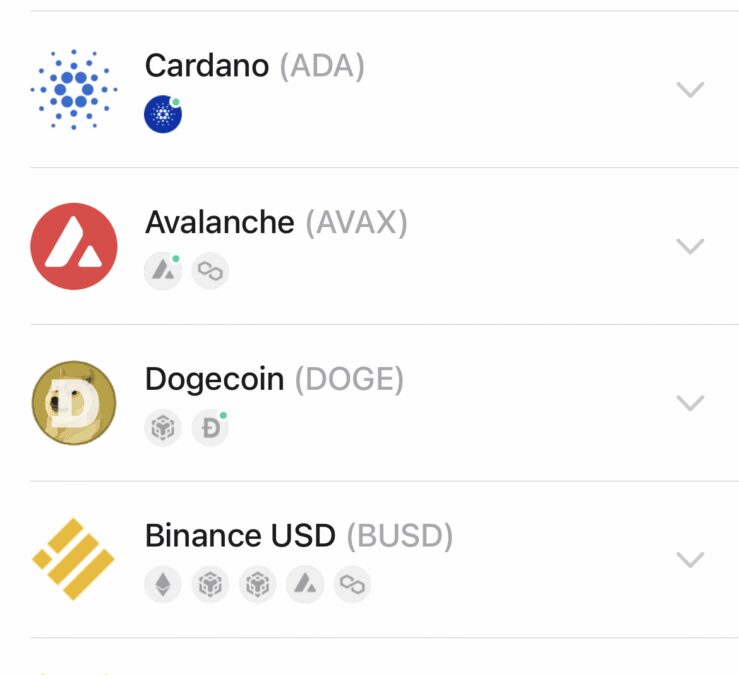Expand the Binance USD (BUSD) chevron

(690, 560)
